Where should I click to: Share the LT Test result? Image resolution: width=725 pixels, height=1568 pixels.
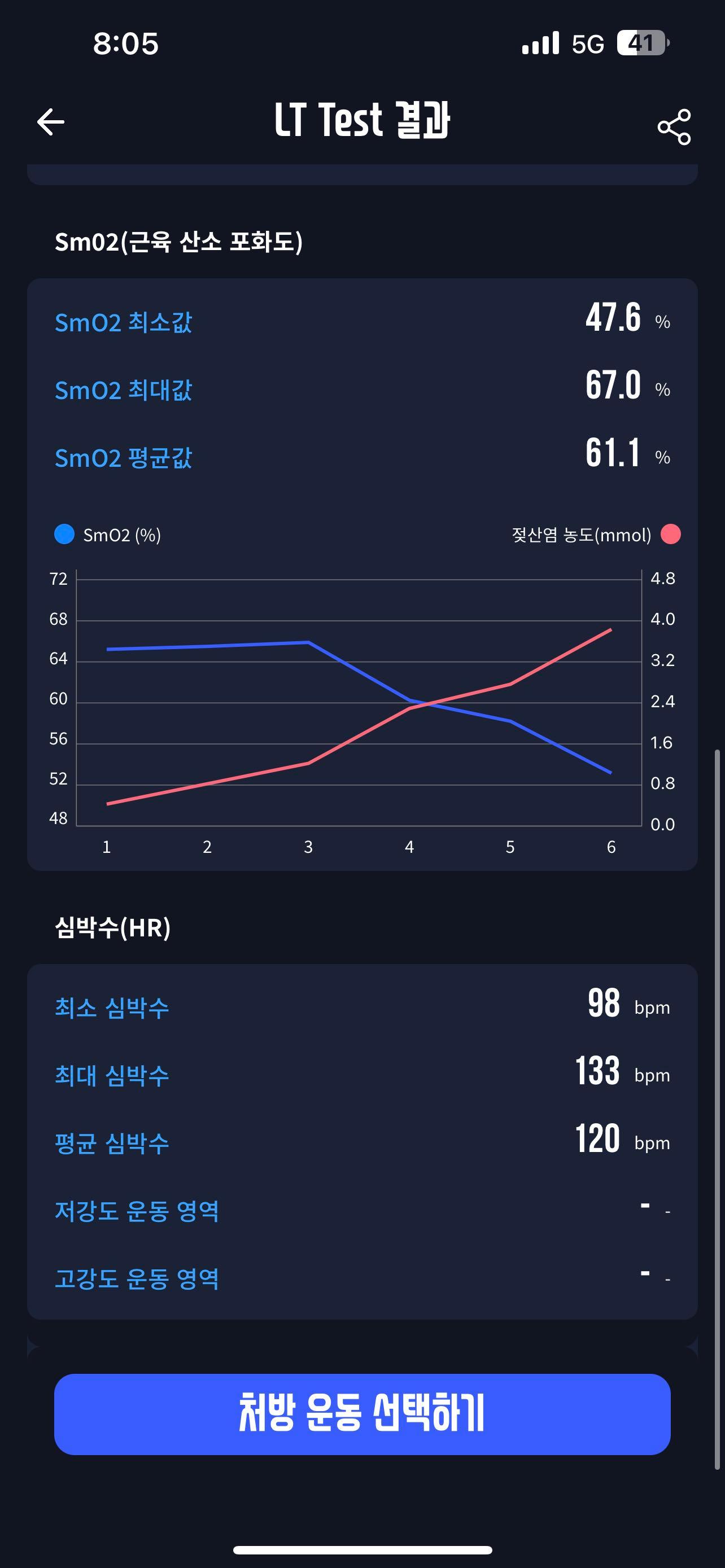674,126
